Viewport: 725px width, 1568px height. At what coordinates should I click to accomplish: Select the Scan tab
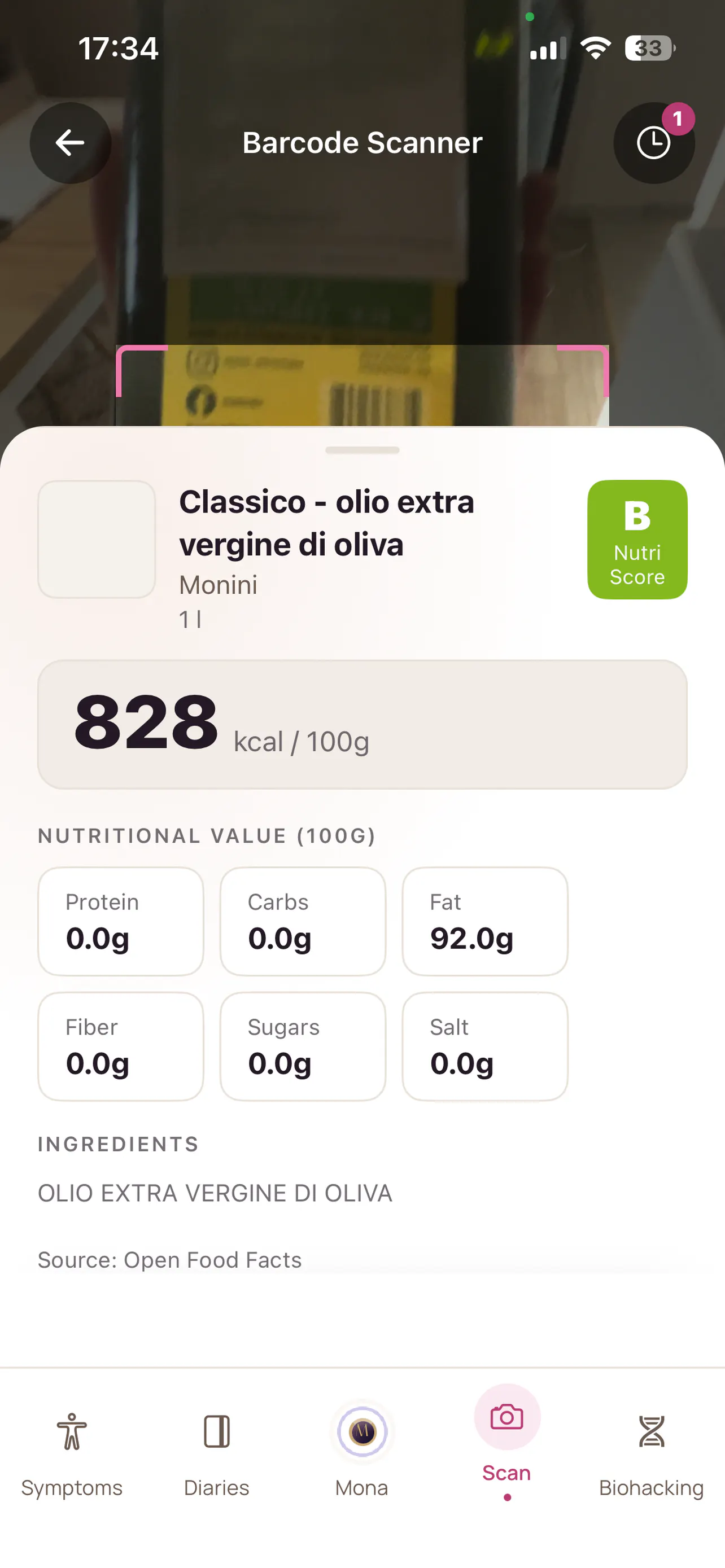[x=506, y=1443]
